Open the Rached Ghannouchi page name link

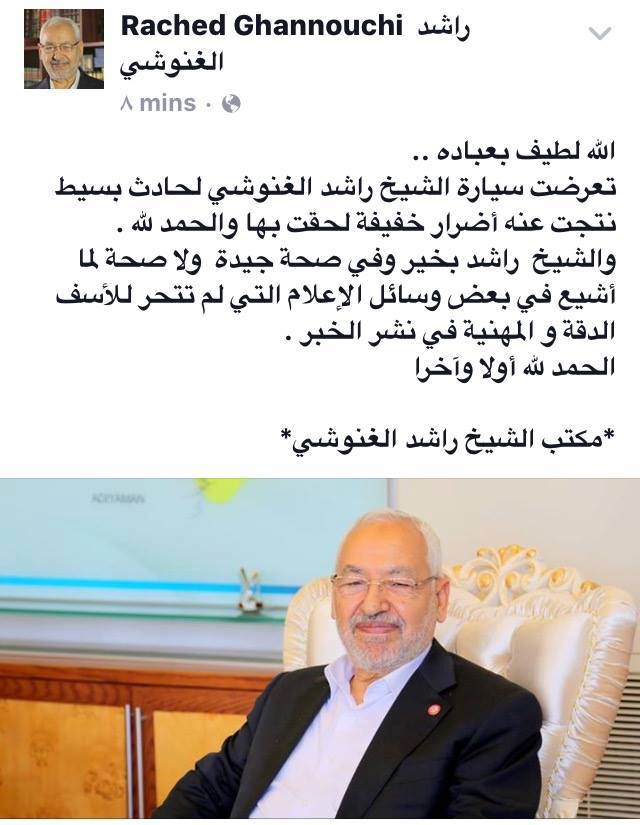click(262, 27)
